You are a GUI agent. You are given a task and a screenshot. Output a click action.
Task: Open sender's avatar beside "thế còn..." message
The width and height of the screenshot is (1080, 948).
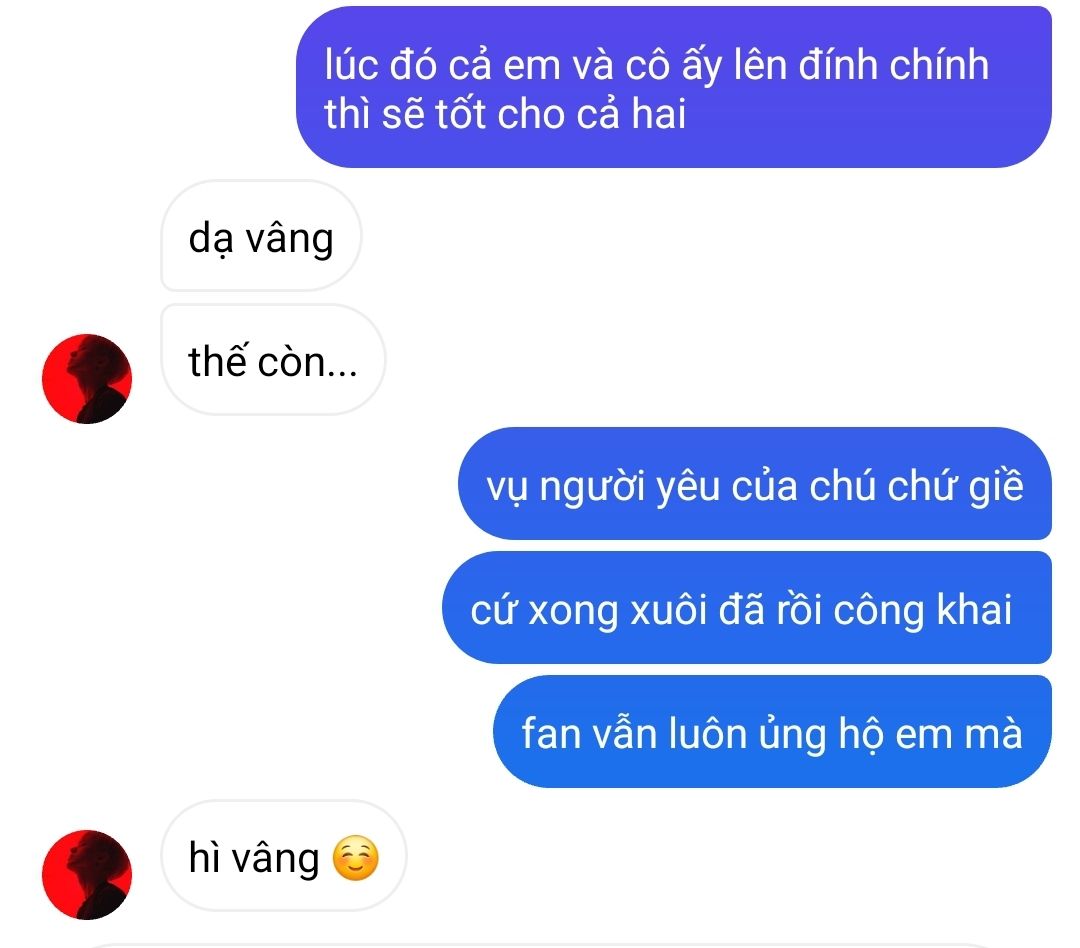tap(86, 379)
